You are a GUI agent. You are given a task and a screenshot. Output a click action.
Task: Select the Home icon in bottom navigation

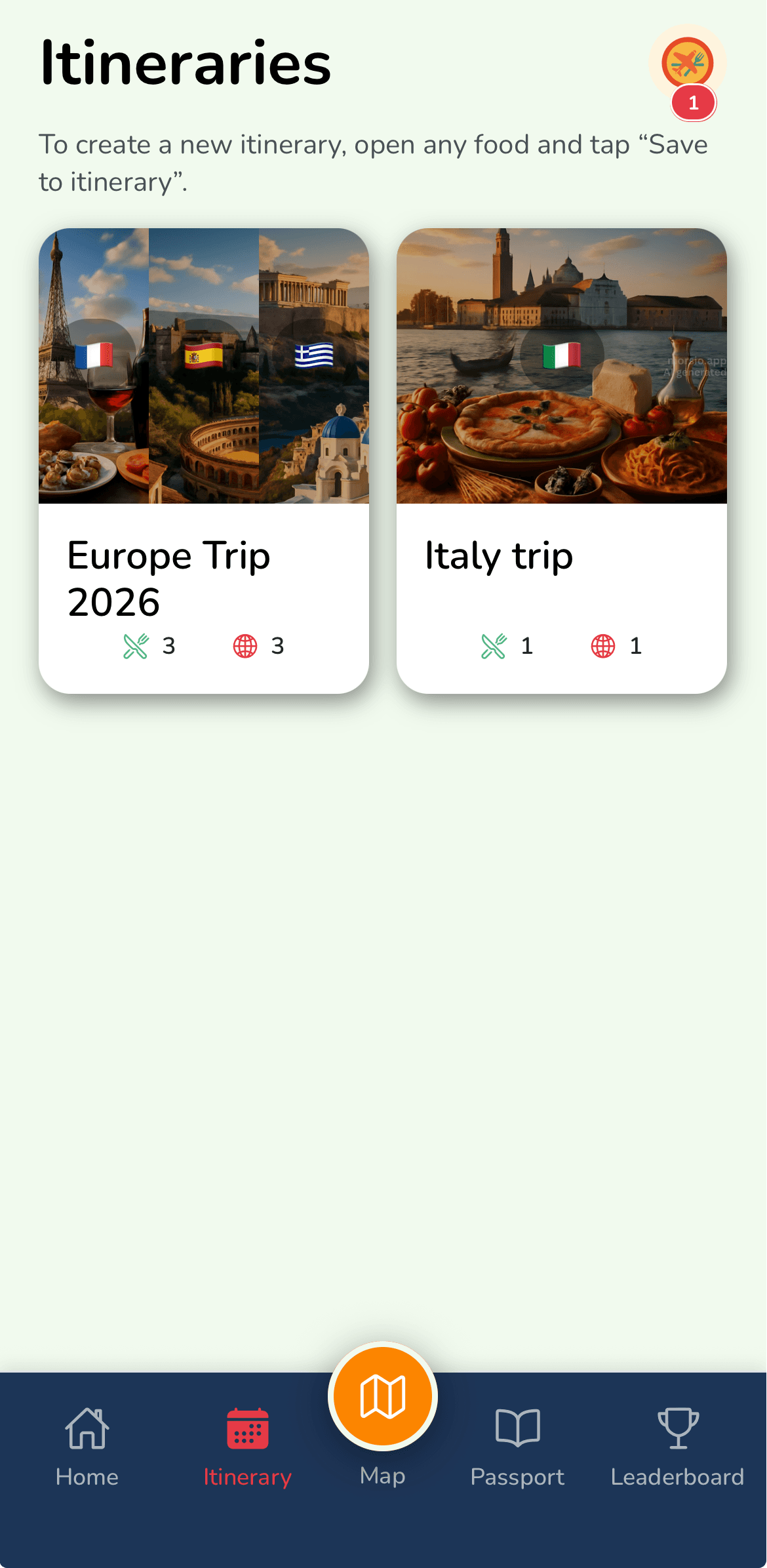[x=87, y=1427]
